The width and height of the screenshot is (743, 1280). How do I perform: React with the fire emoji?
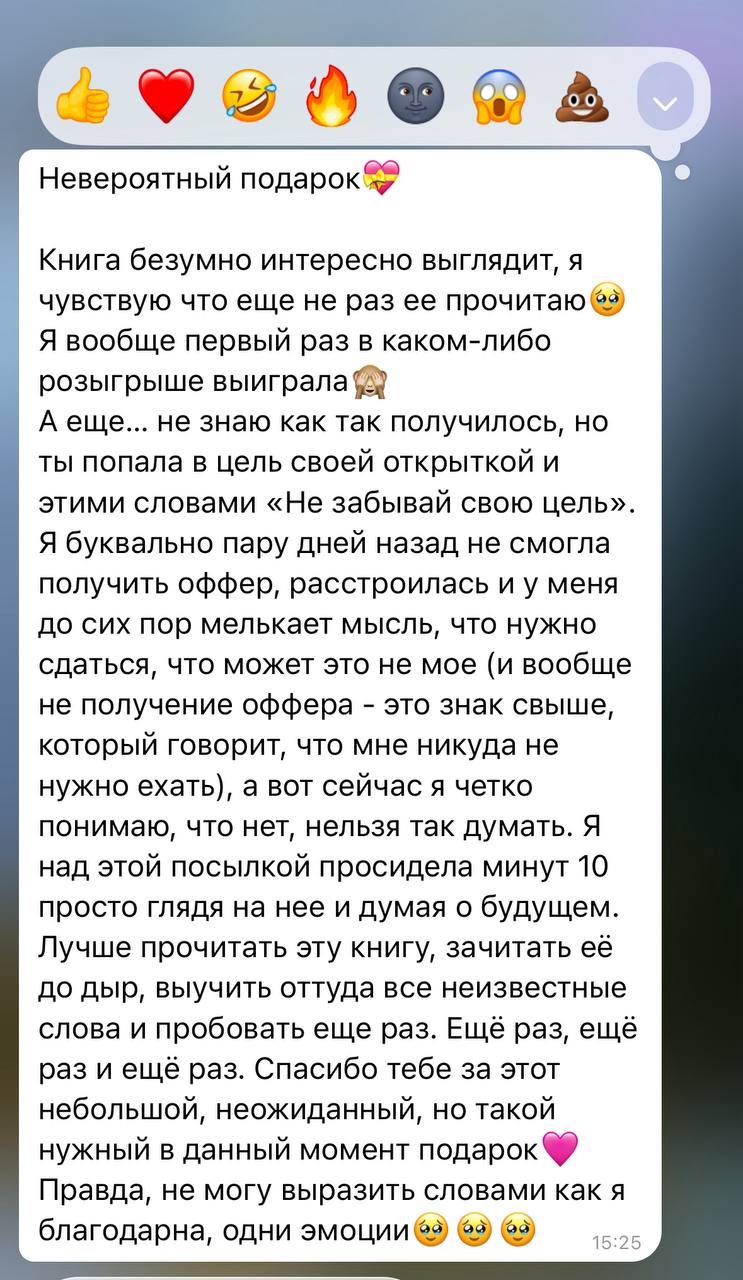(x=332, y=97)
